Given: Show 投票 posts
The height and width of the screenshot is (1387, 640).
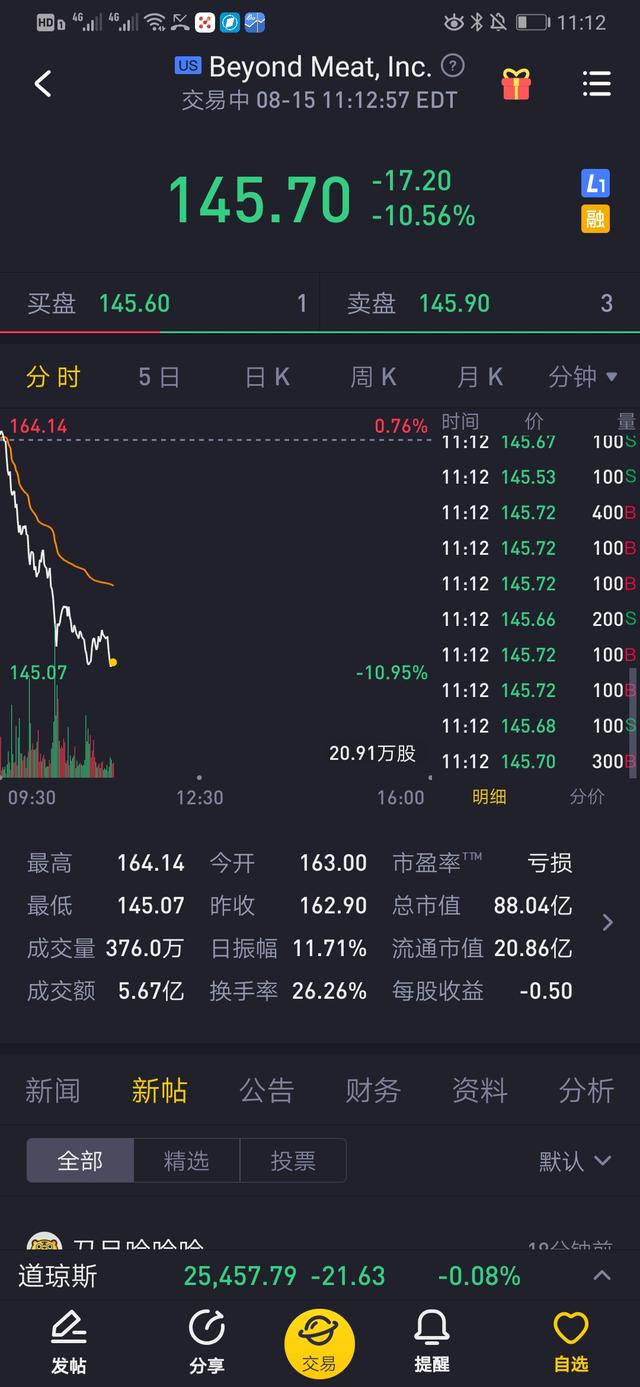Looking at the screenshot, I should (x=293, y=1161).
